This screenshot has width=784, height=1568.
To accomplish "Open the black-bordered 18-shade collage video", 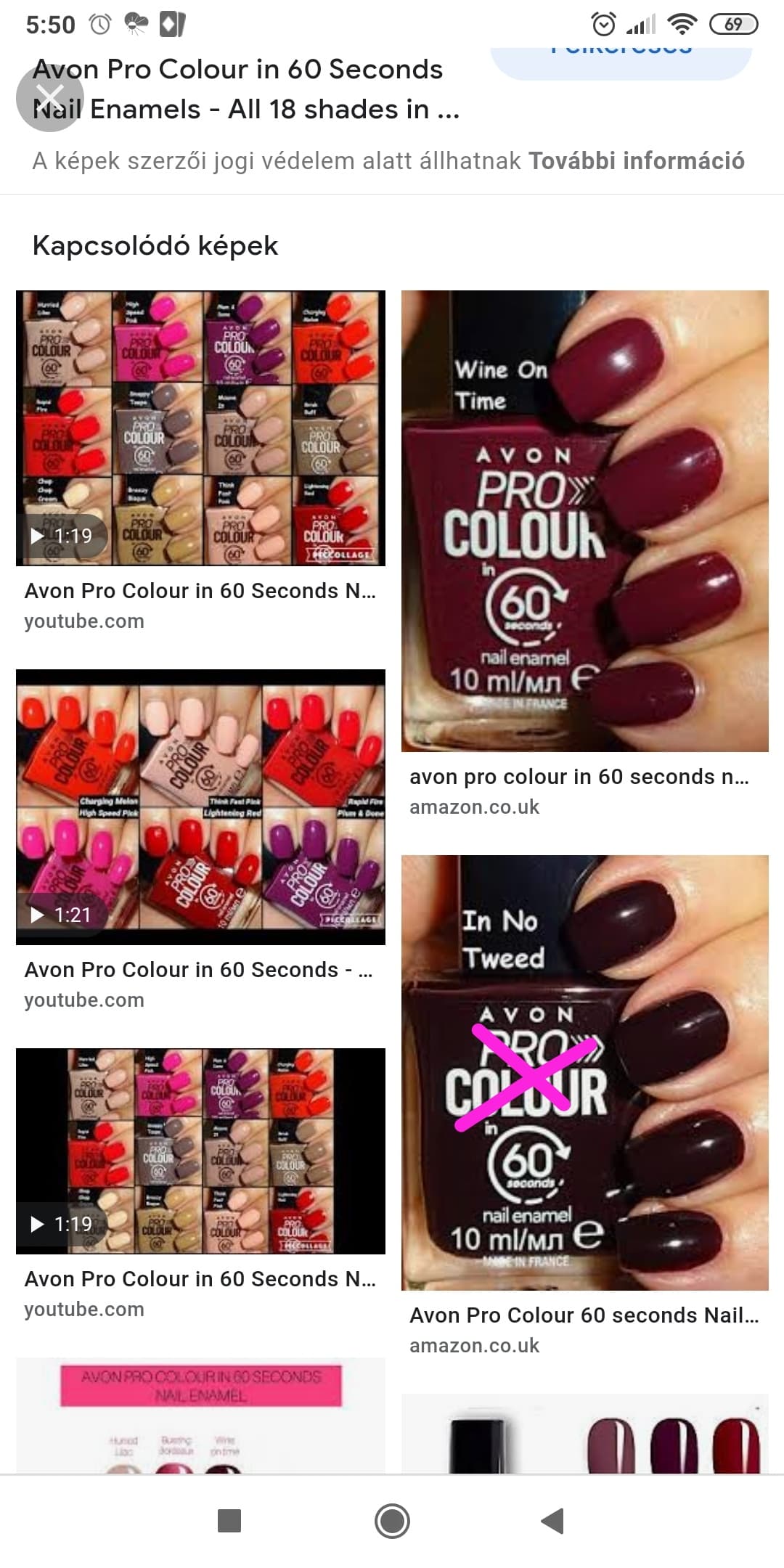I will tap(200, 1151).
